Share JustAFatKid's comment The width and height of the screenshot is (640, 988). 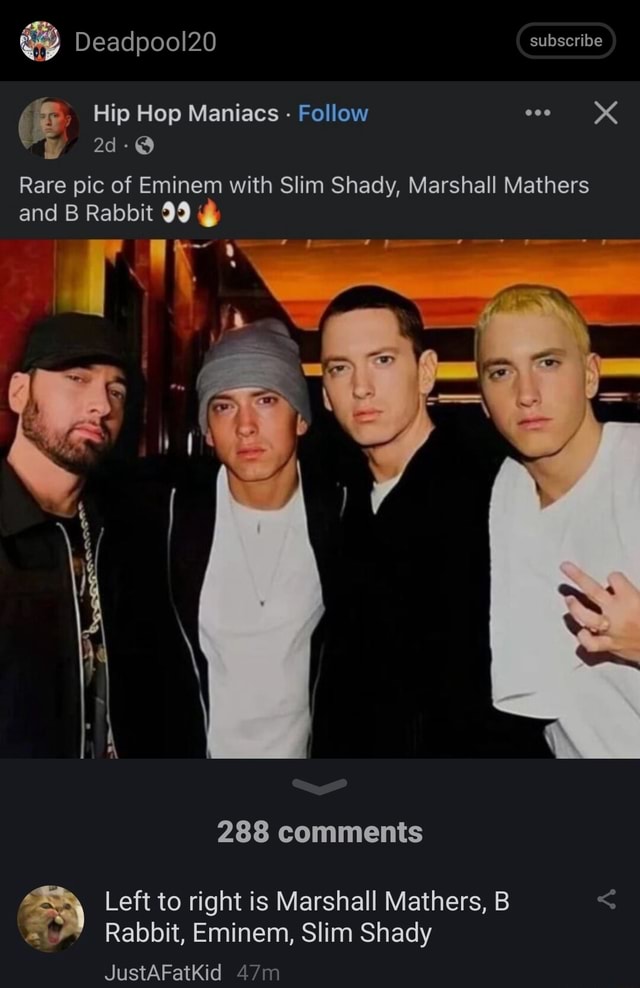pos(606,899)
